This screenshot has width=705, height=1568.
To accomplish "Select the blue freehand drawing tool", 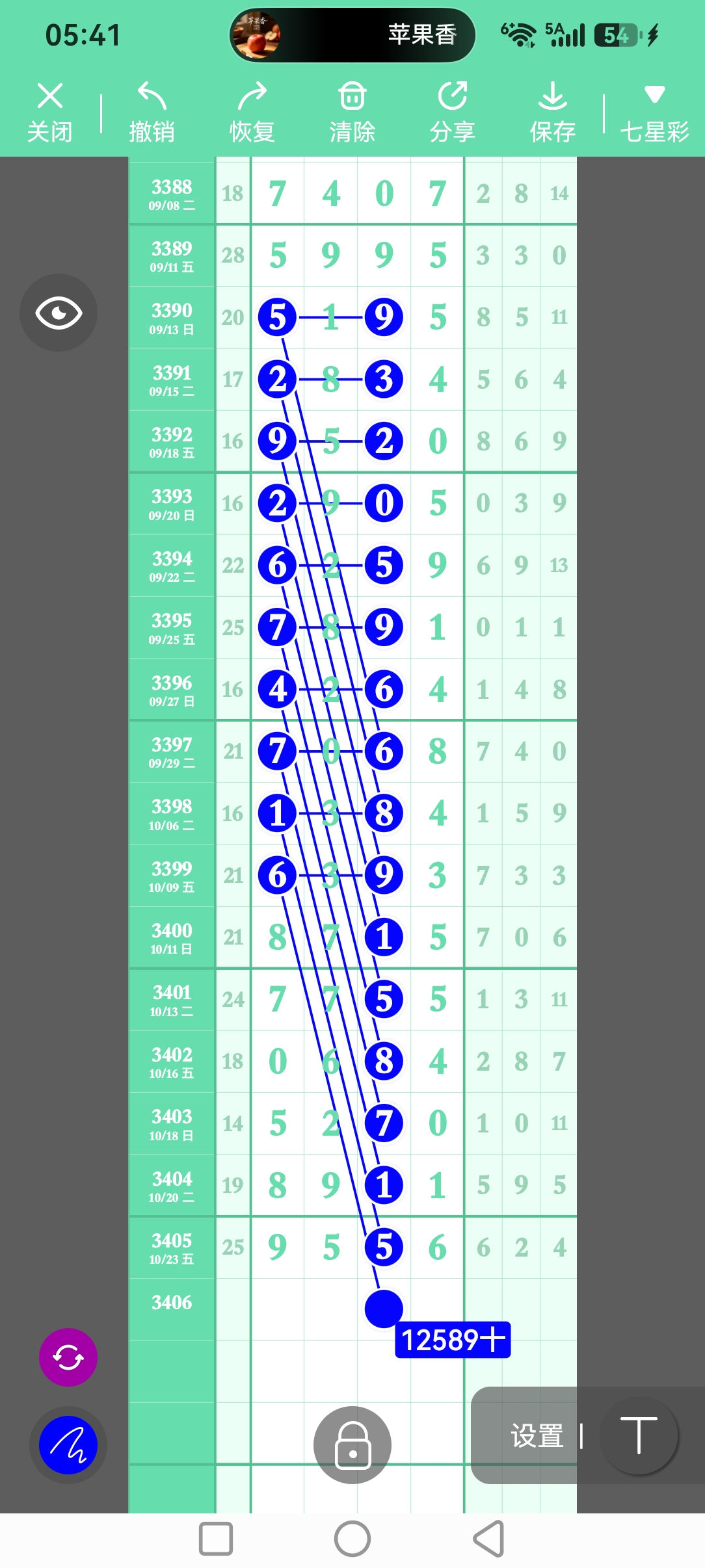I will click(x=68, y=1445).
